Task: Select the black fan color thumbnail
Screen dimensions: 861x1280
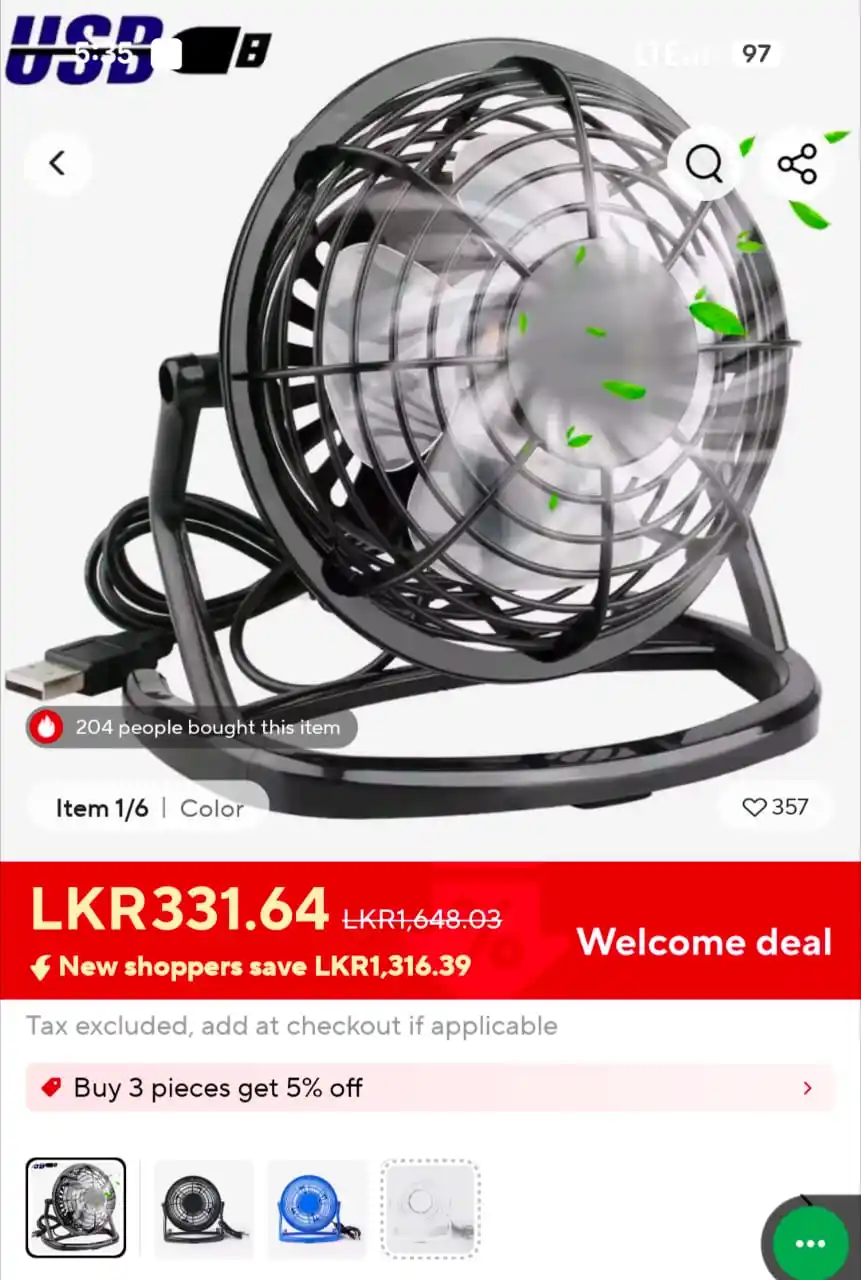Action: (x=204, y=1208)
